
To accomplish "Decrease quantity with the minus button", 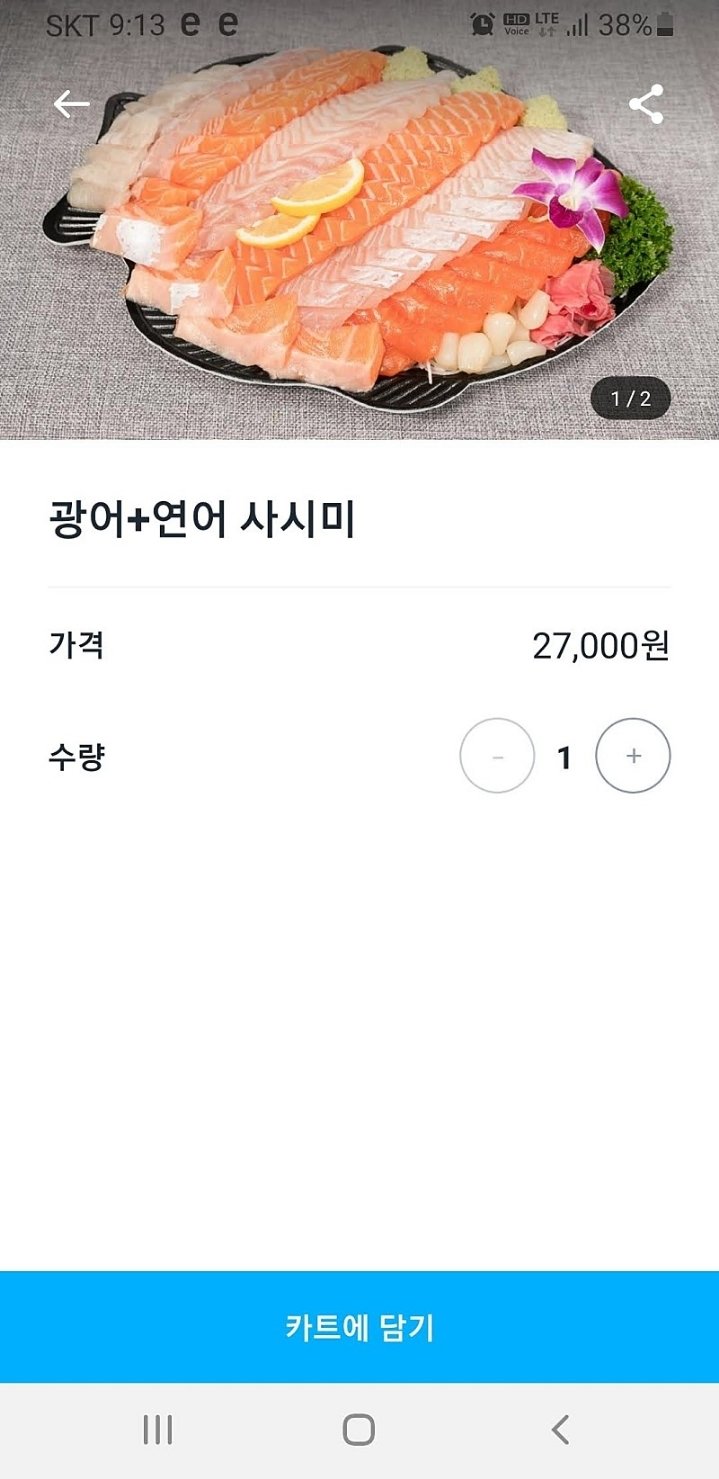I will [497, 756].
